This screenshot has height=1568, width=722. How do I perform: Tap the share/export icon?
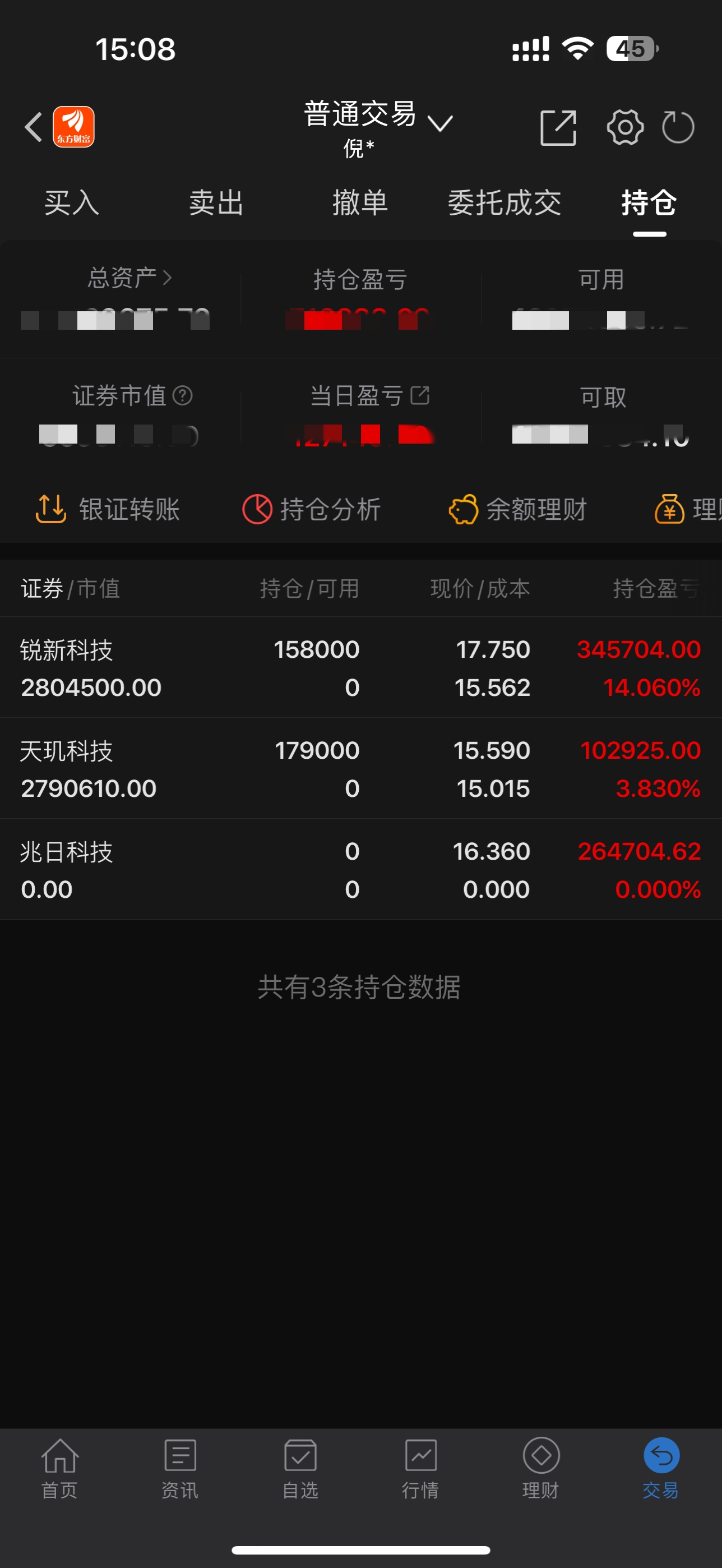(558, 127)
